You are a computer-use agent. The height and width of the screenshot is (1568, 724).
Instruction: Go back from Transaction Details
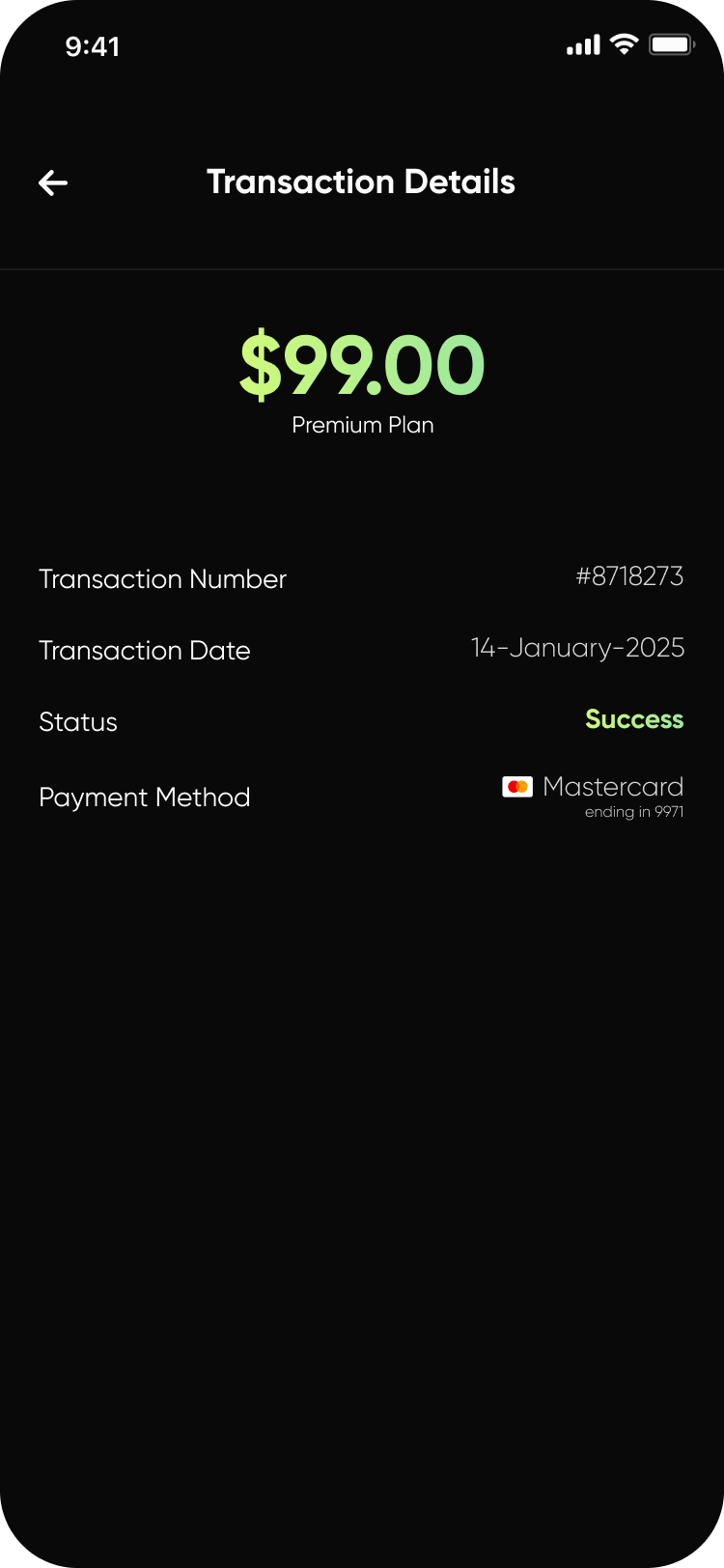pos(53,182)
